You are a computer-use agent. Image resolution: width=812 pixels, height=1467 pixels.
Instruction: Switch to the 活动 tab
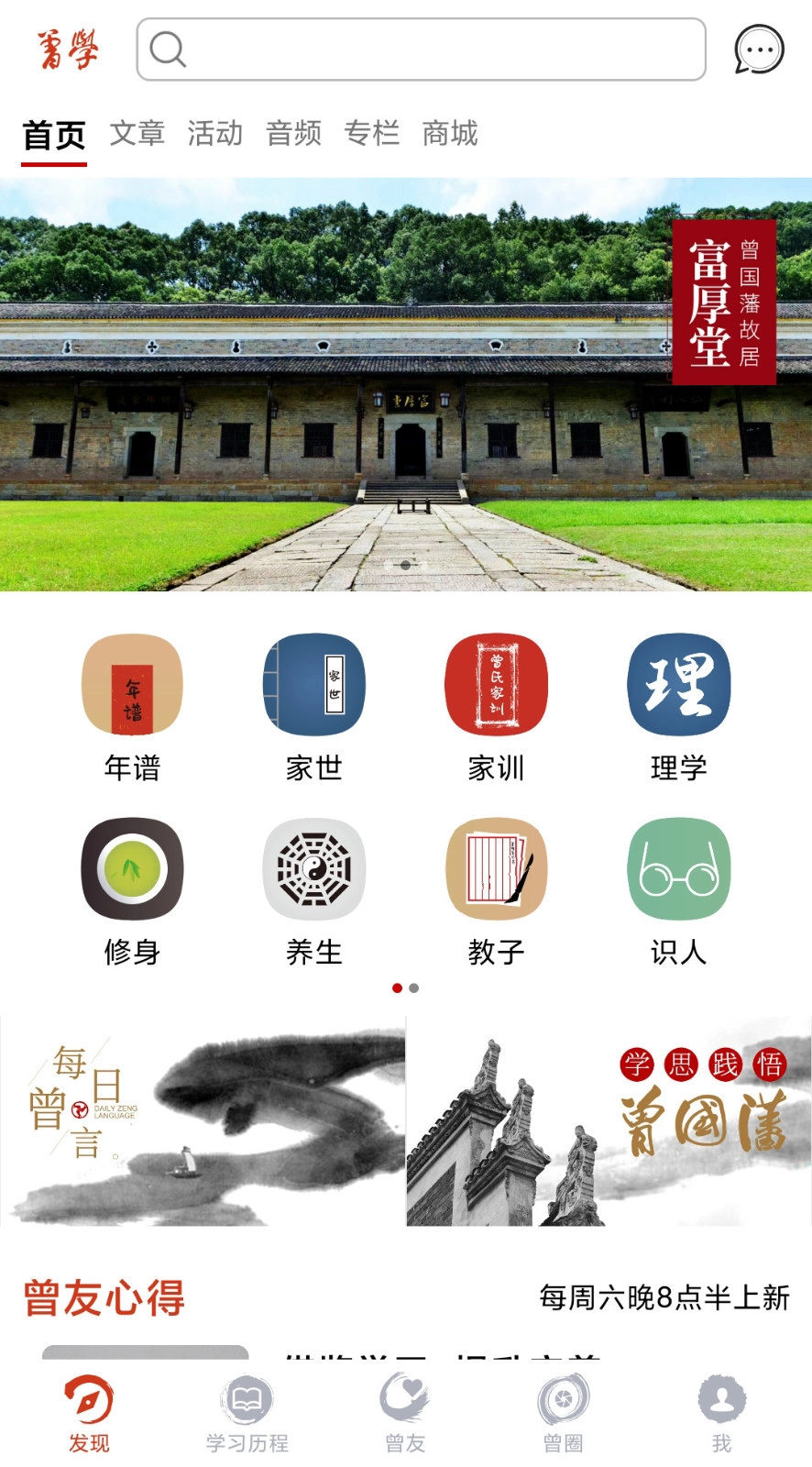coord(215,134)
